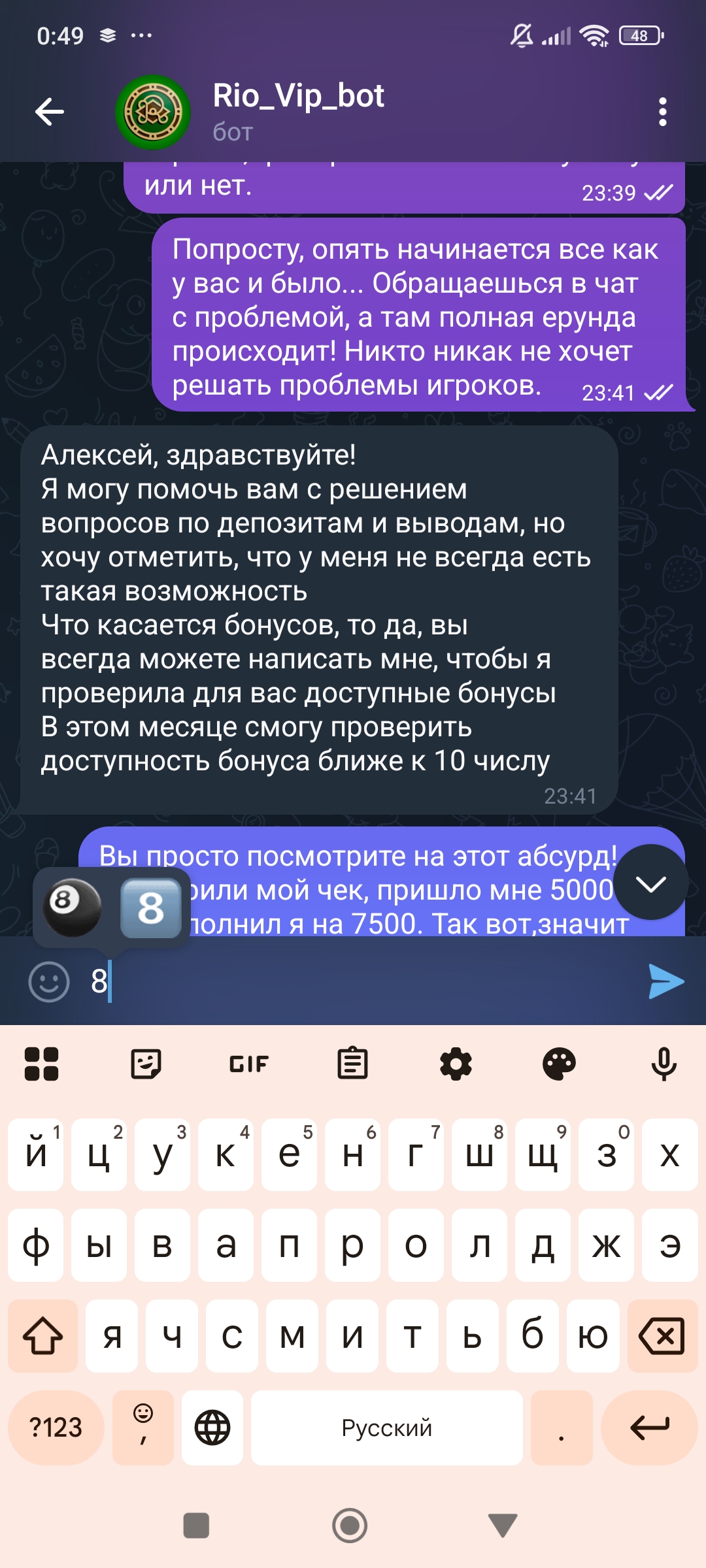Open the keyboard theme palette
Screen dimensions: 706x1568
coord(559,1064)
